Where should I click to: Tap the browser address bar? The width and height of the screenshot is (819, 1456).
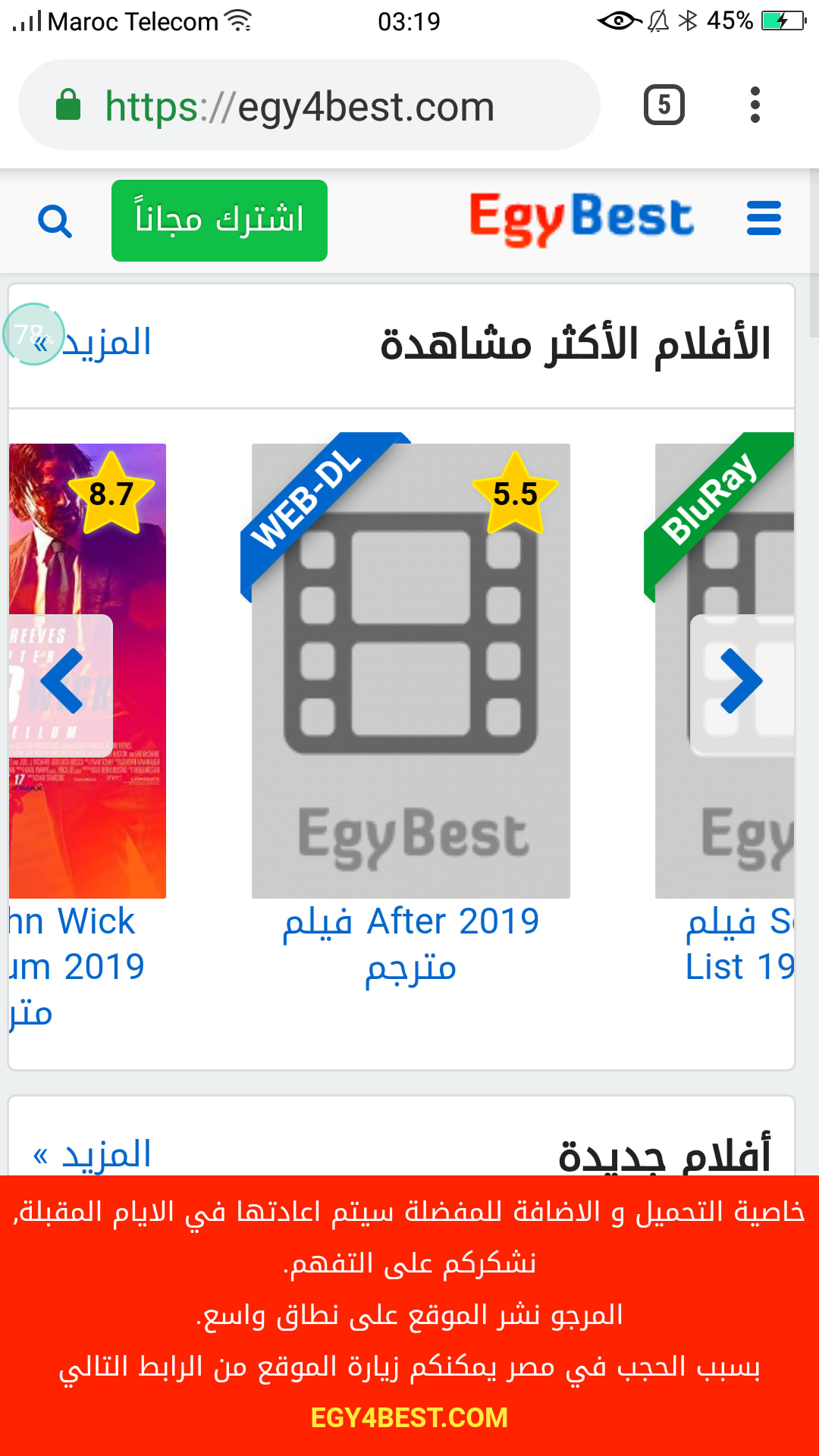click(x=309, y=105)
